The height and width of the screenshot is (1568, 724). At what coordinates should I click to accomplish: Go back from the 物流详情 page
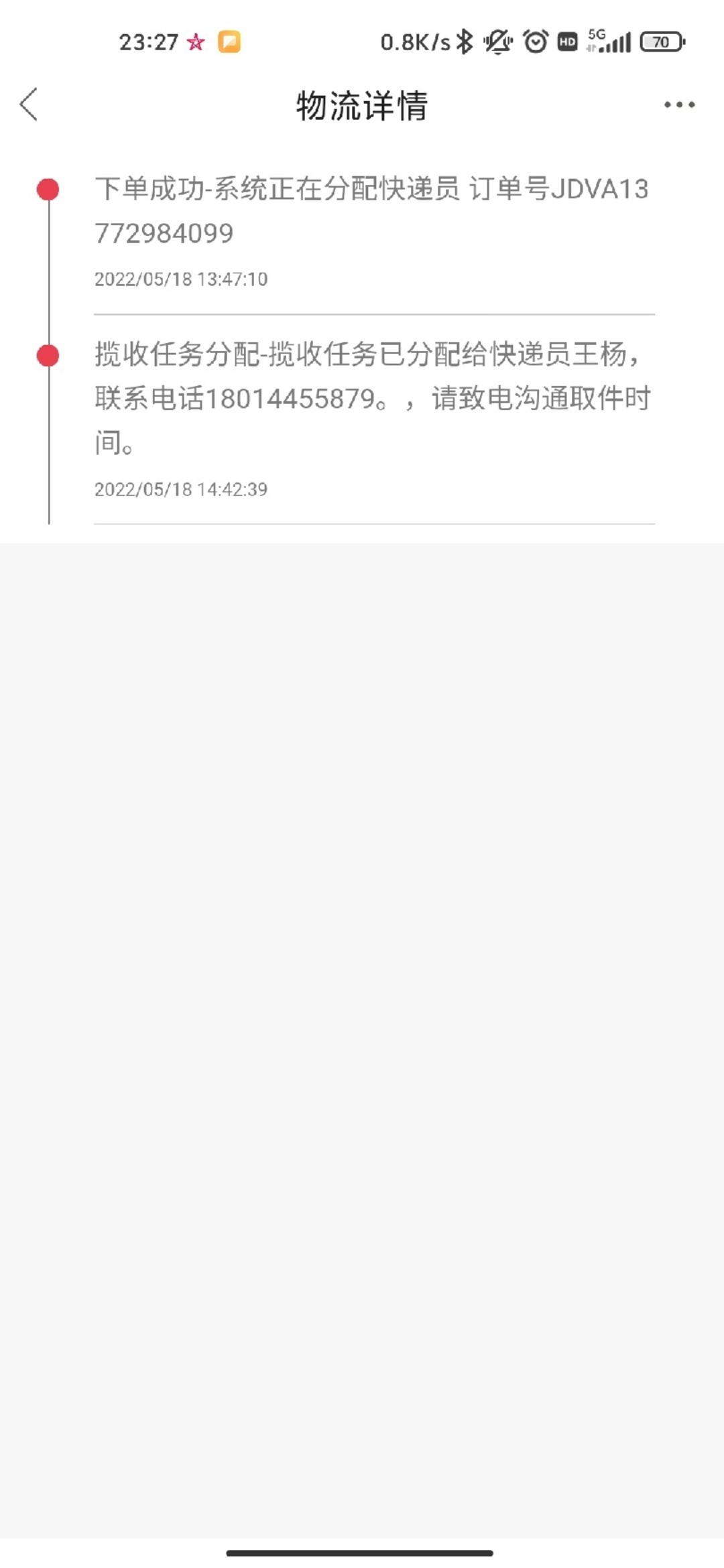29,105
